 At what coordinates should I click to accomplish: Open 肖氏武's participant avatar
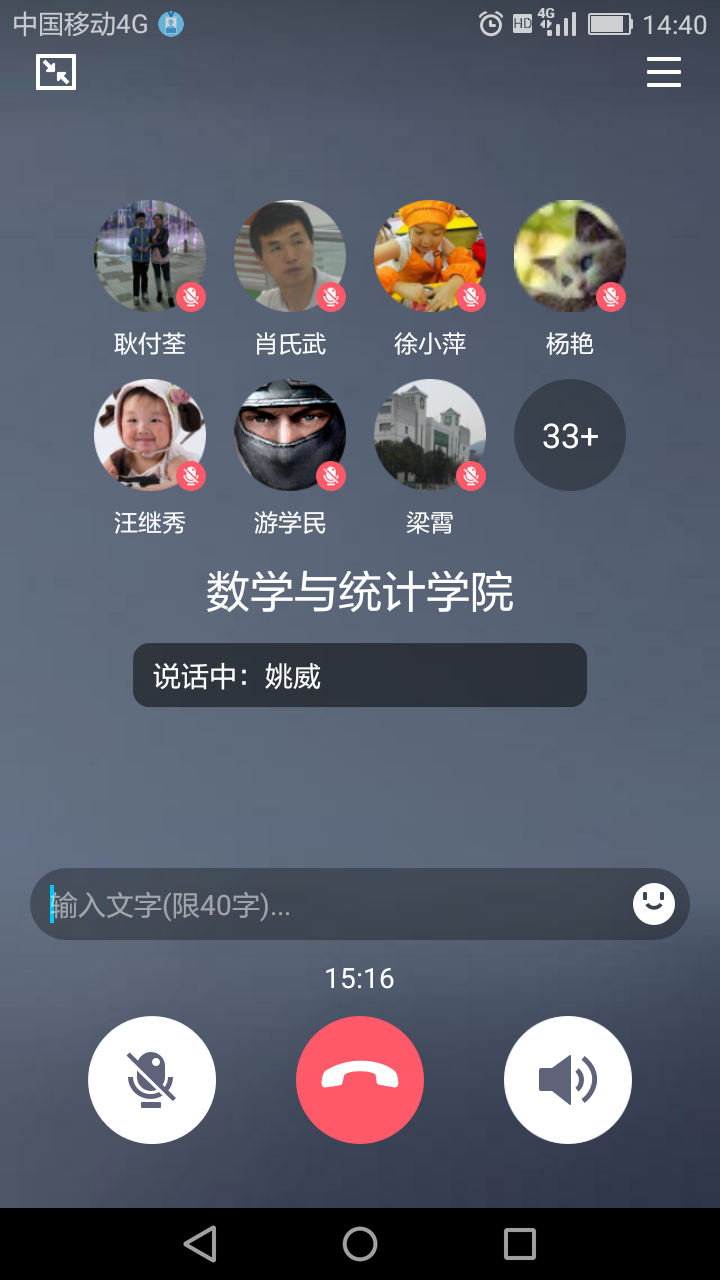290,256
